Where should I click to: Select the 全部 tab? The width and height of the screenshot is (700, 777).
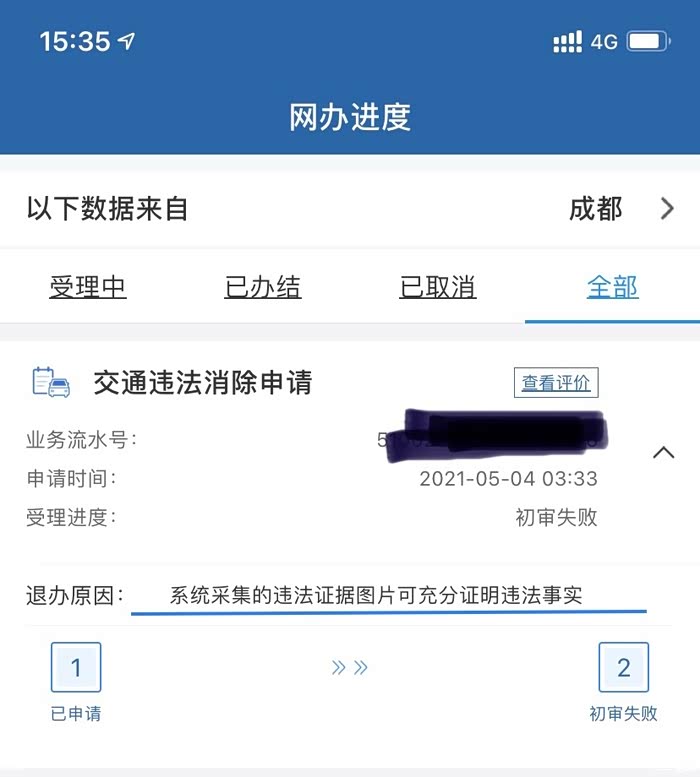coord(613,287)
